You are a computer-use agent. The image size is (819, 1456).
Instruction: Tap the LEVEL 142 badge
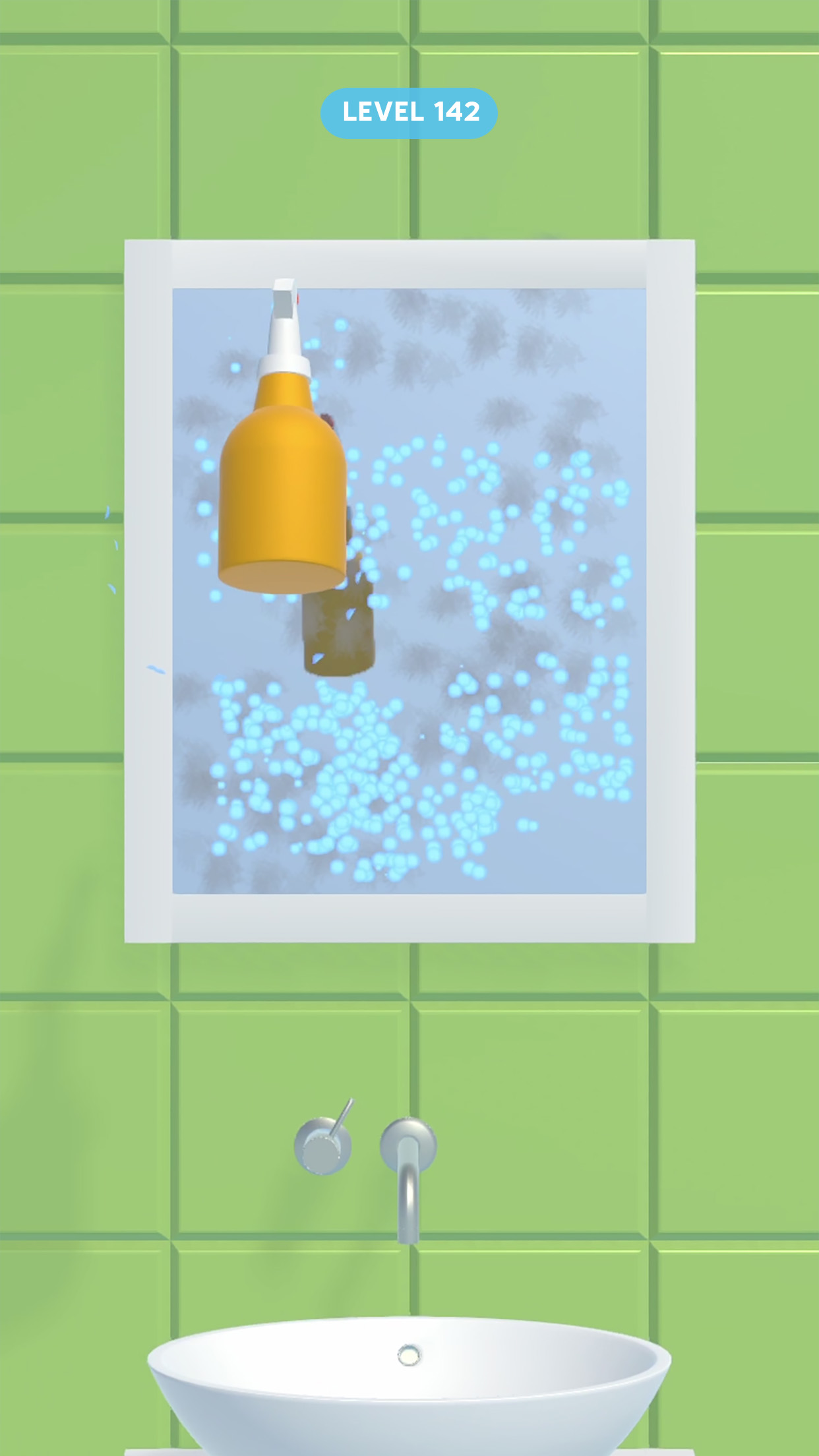coord(409,112)
